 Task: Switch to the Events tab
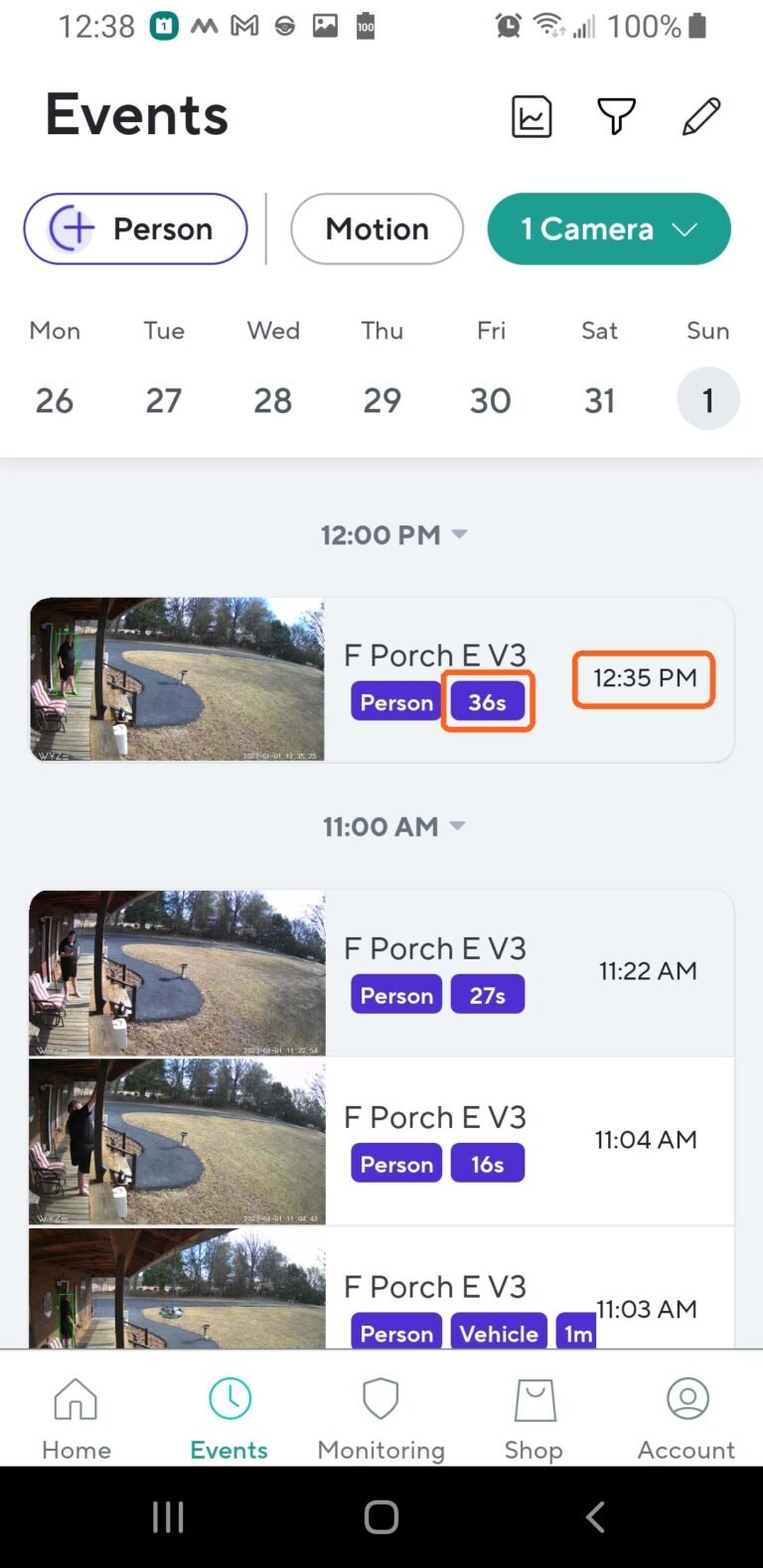[x=229, y=1410]
